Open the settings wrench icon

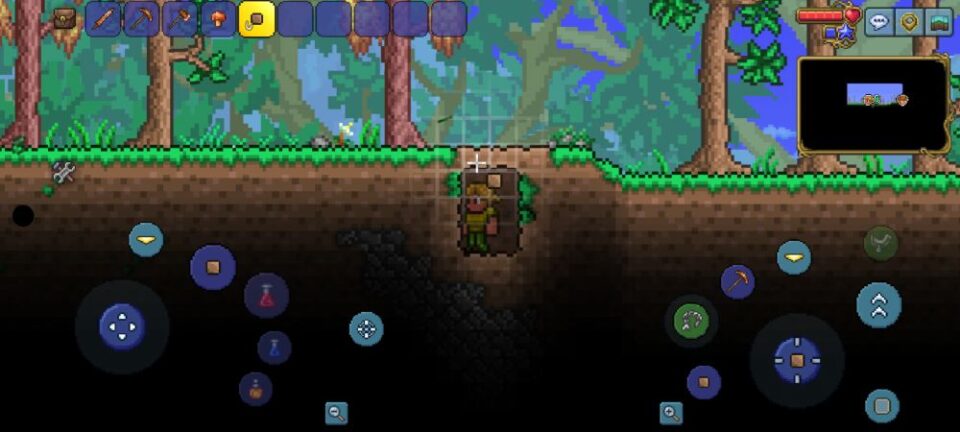click(64, 173)
